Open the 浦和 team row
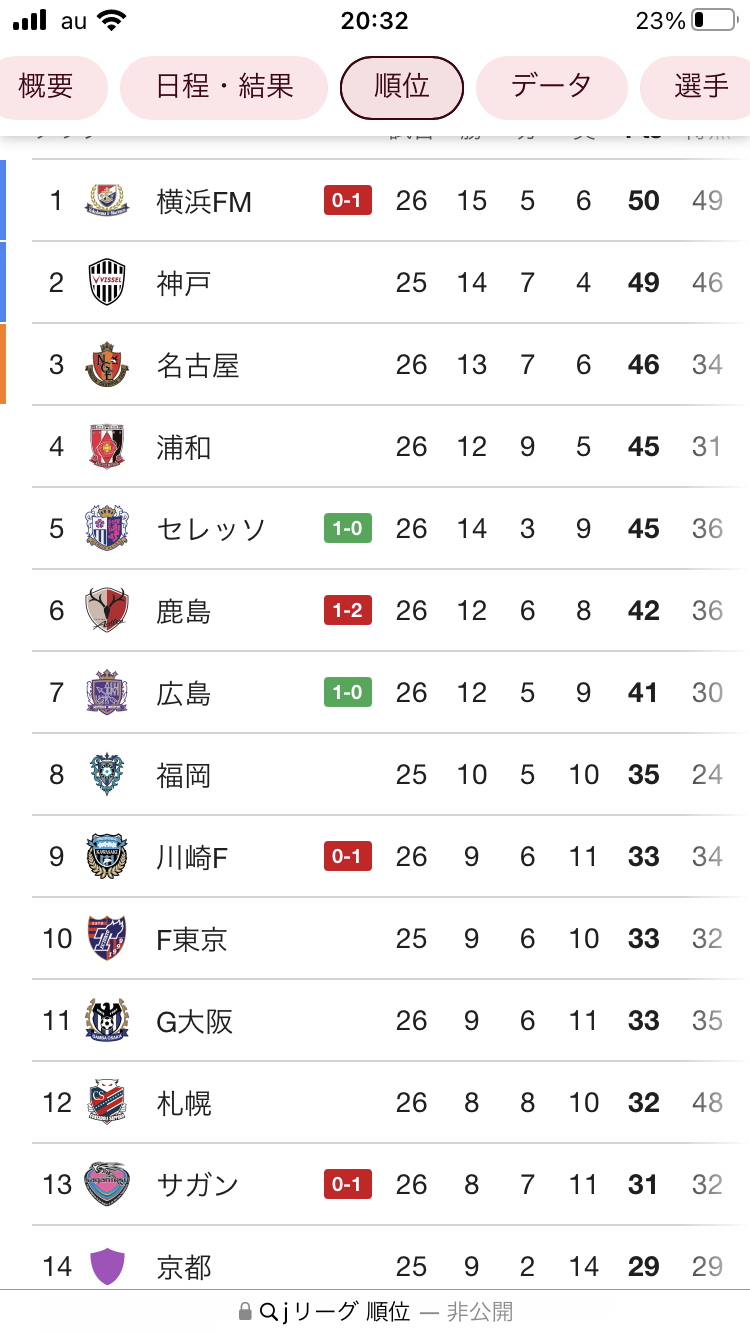750x1334 pixels. (391, 447)
